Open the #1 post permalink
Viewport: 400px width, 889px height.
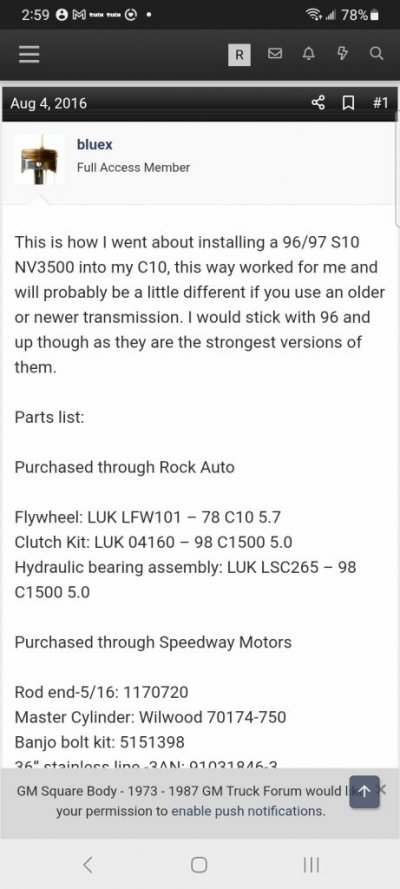(380, 103)
